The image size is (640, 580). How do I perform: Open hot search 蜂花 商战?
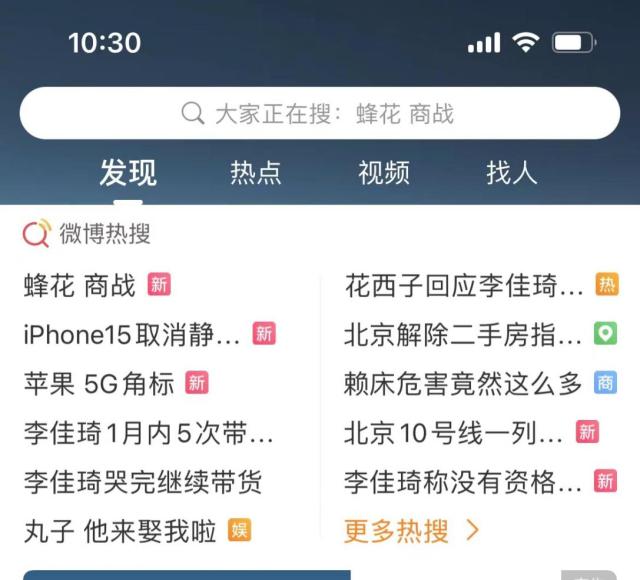[80, 285]
